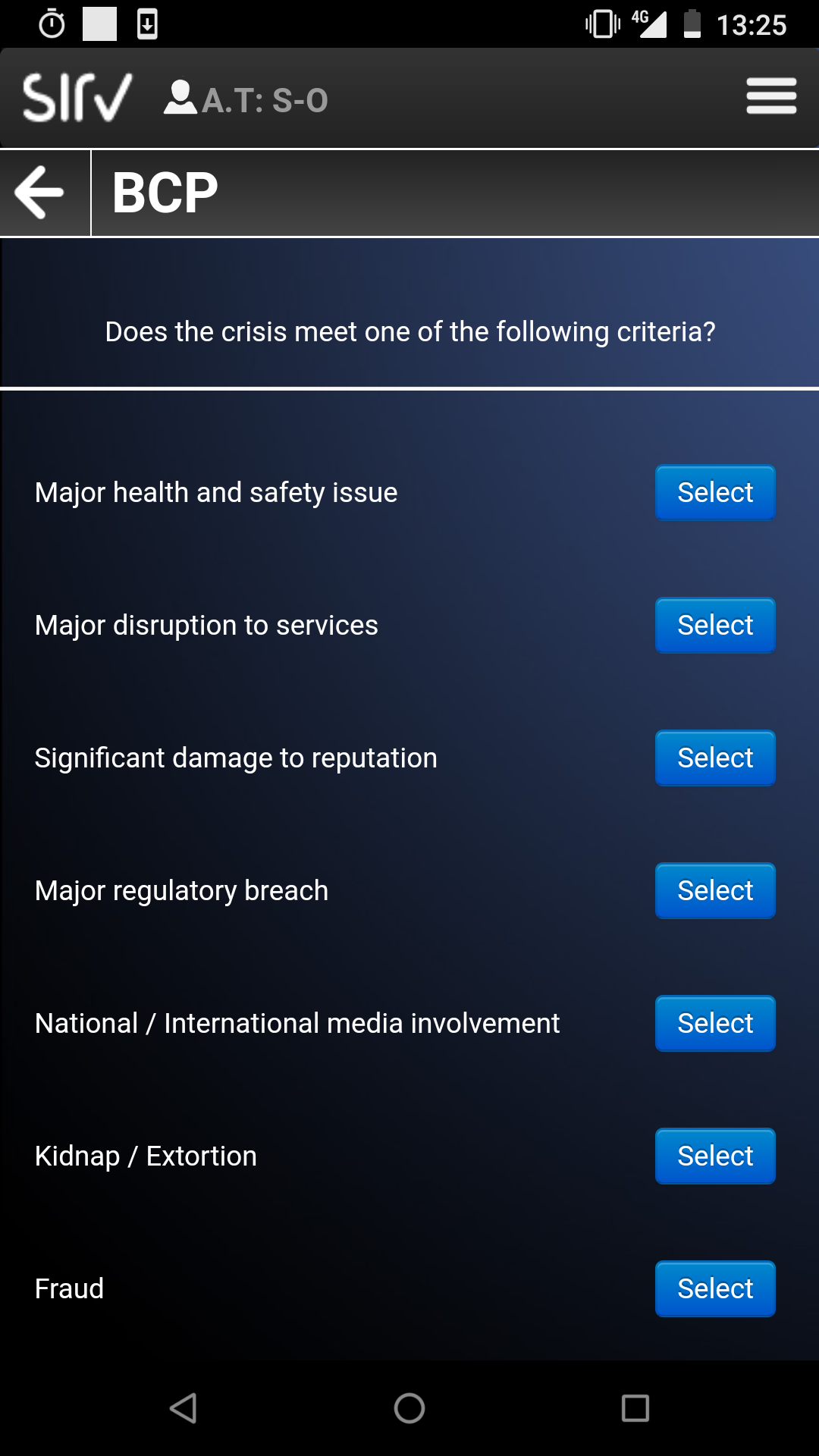Select Kidnap / Extortion criterion
The height and width of the screenshot is (1456, 819).
(x=715, y=1156)
